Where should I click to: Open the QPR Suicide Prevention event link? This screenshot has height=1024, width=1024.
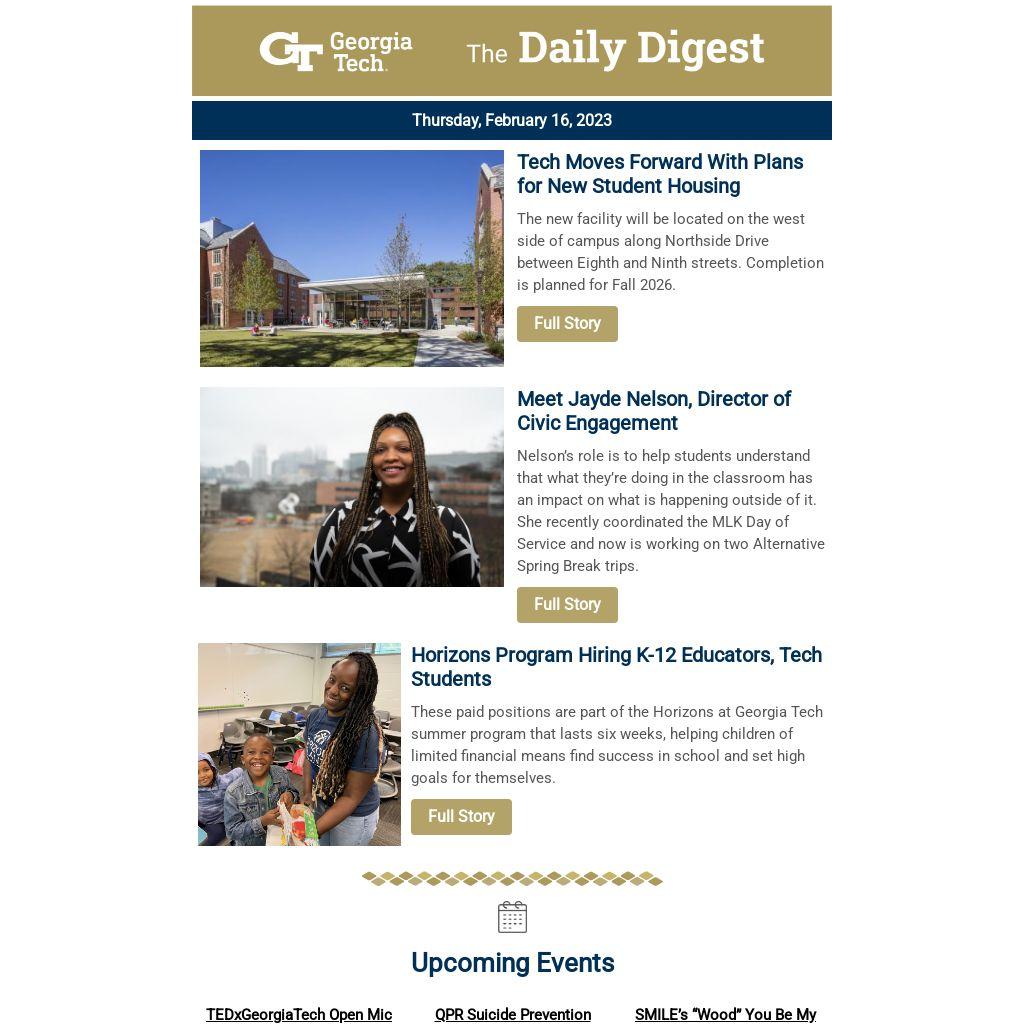pos(513,1014)
